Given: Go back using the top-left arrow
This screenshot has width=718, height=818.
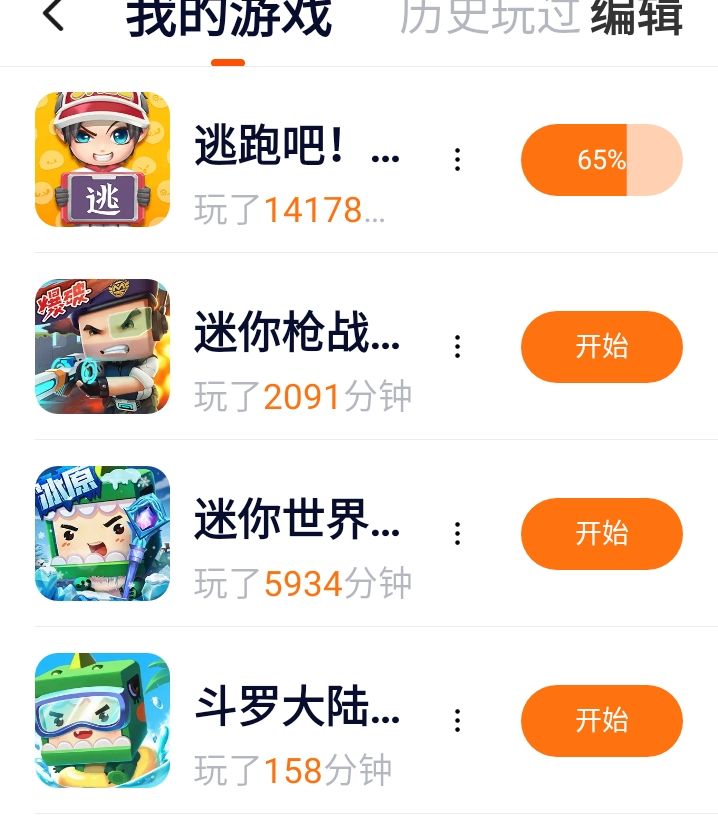Looking at the screenshot, I should 53,17.
